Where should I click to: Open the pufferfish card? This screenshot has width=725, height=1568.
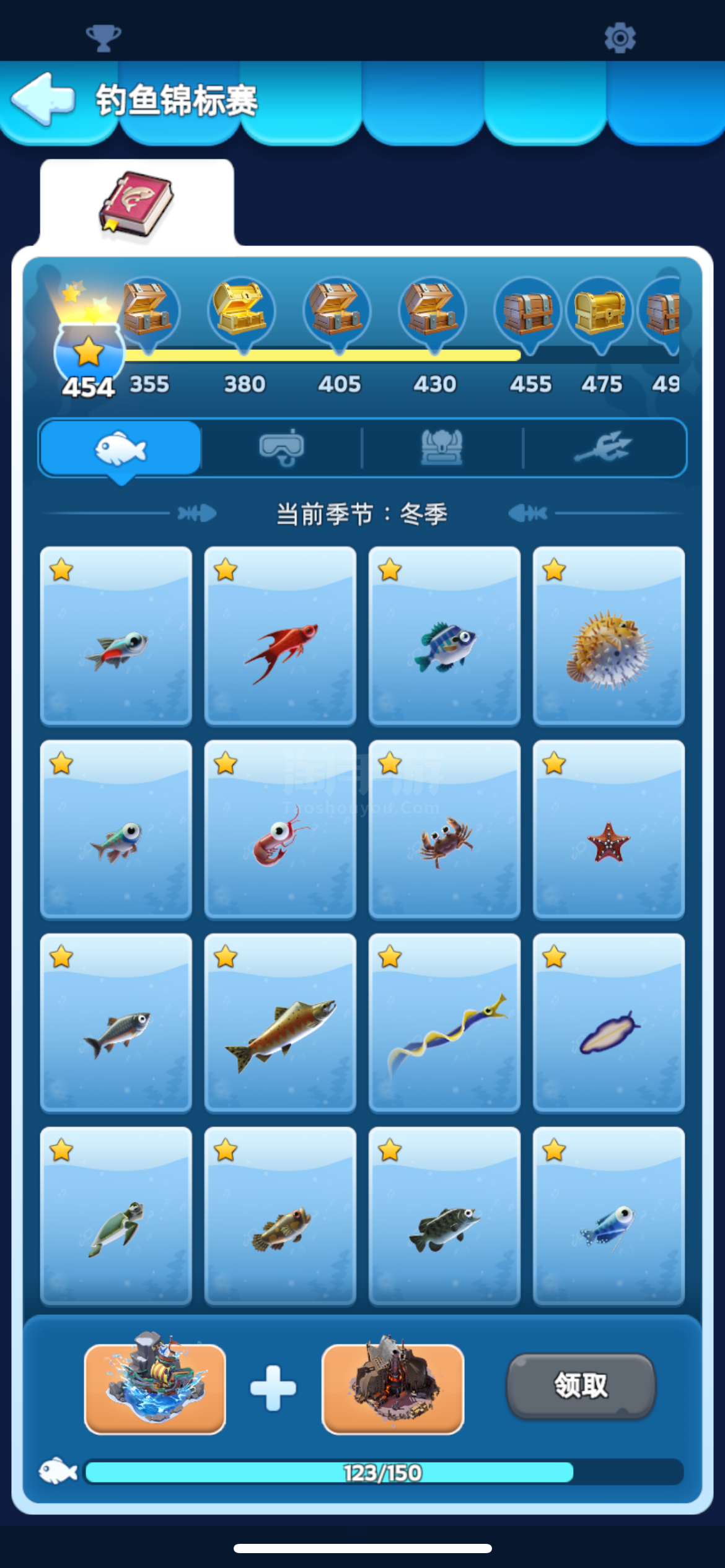point(609,636)
